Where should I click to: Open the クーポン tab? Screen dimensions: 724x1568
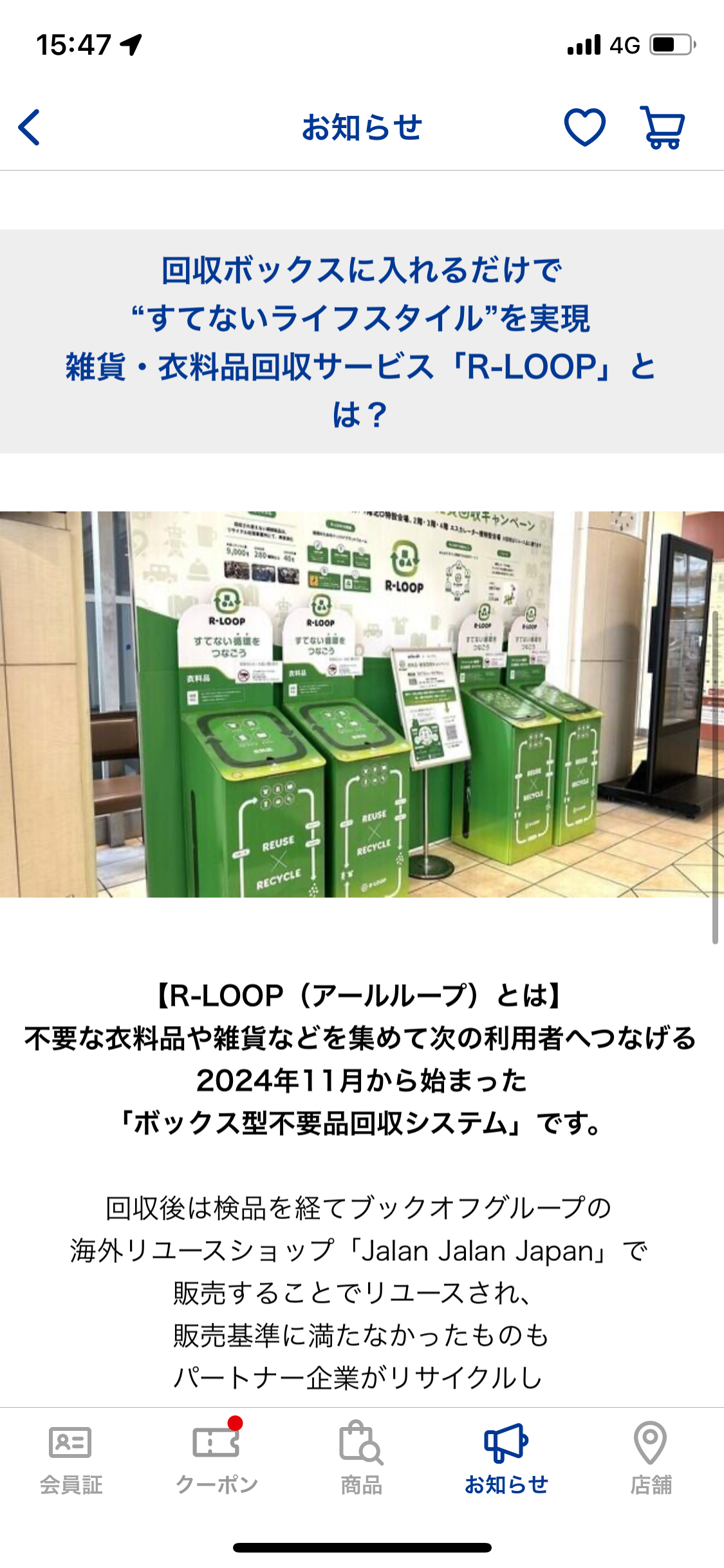pos(217,1458)
